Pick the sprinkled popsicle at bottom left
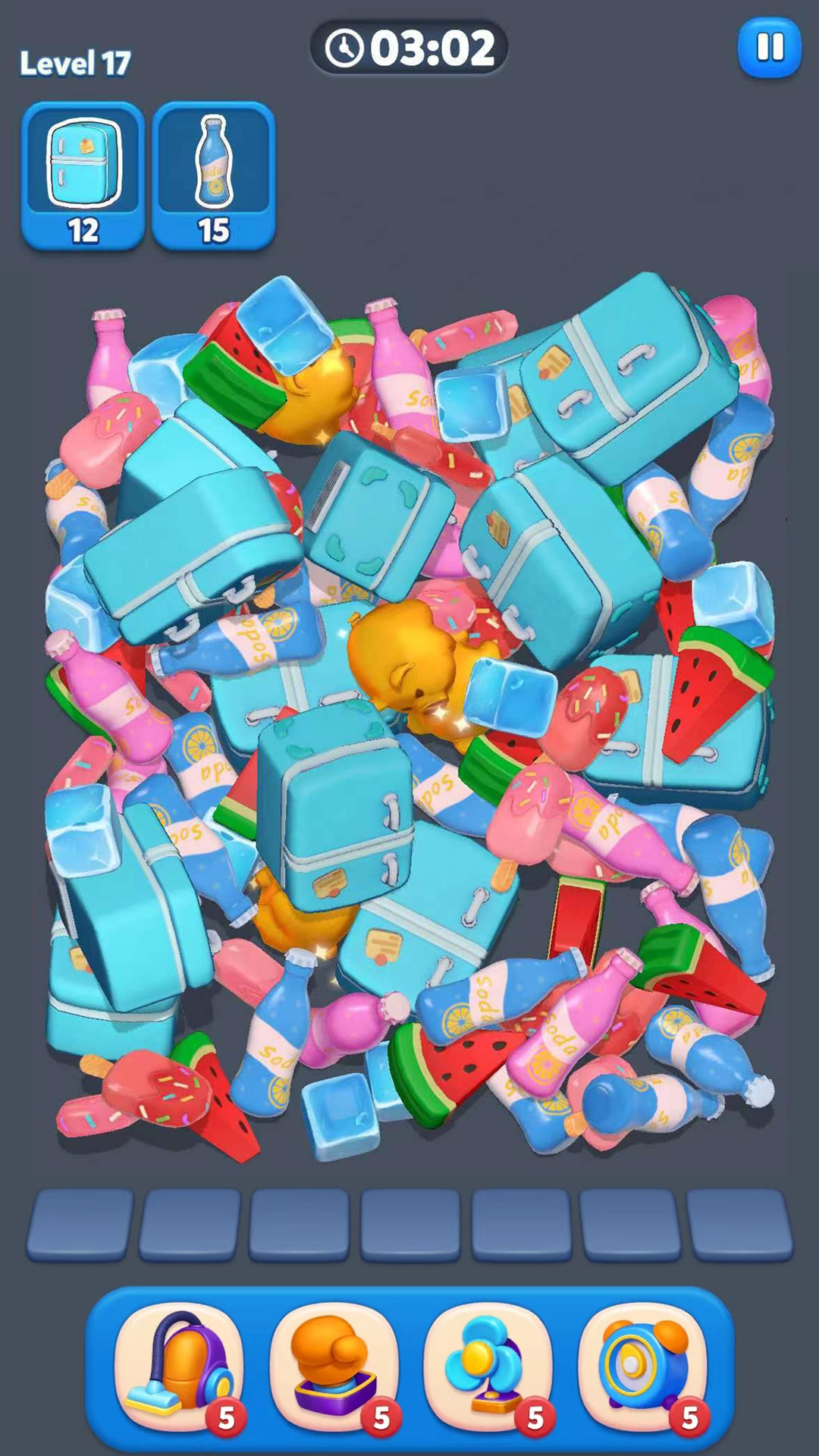The width and height of the screenshot is (819, 1456). [155, 1088]
